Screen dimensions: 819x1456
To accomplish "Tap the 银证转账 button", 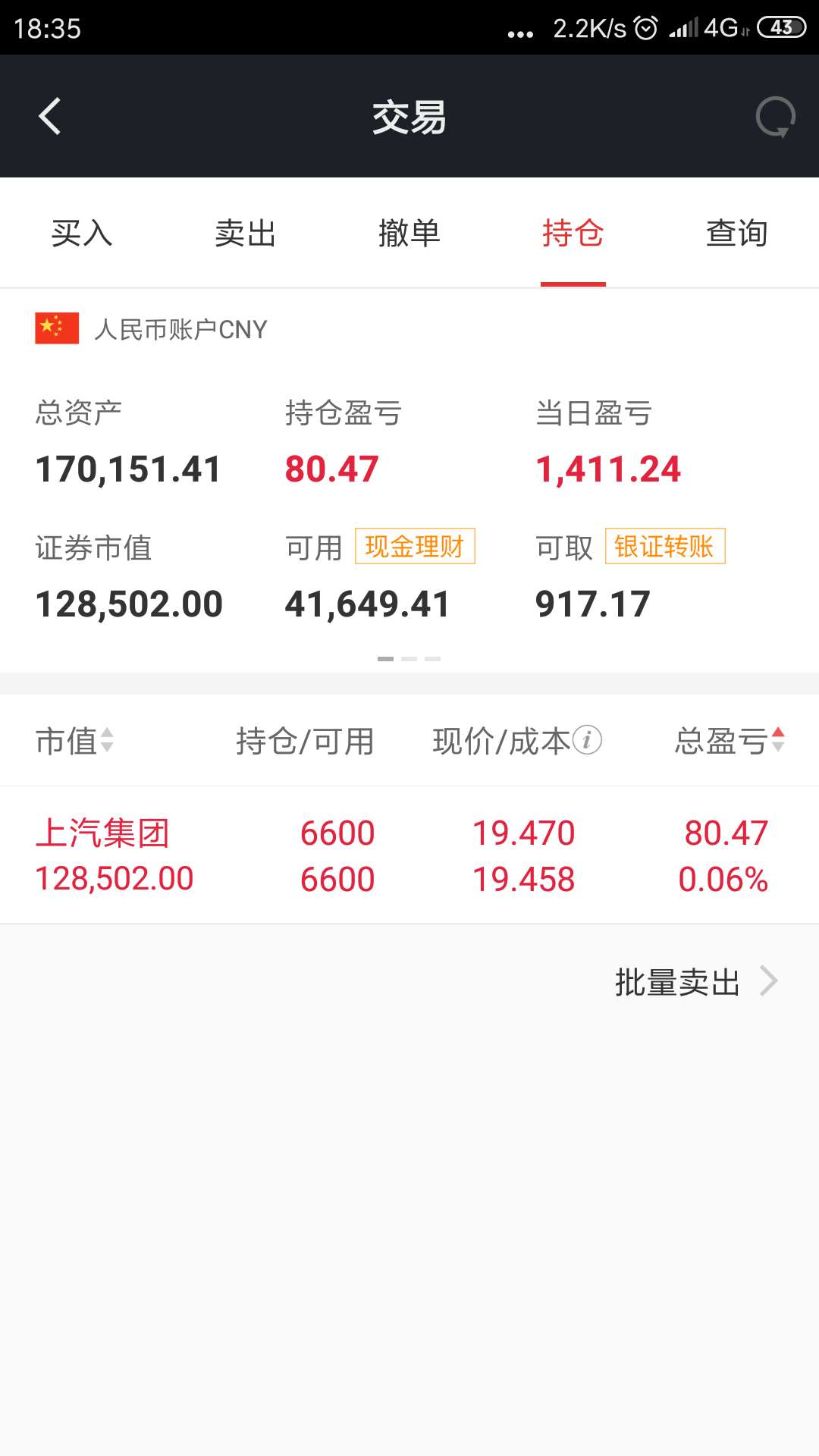I will point(665,546).
